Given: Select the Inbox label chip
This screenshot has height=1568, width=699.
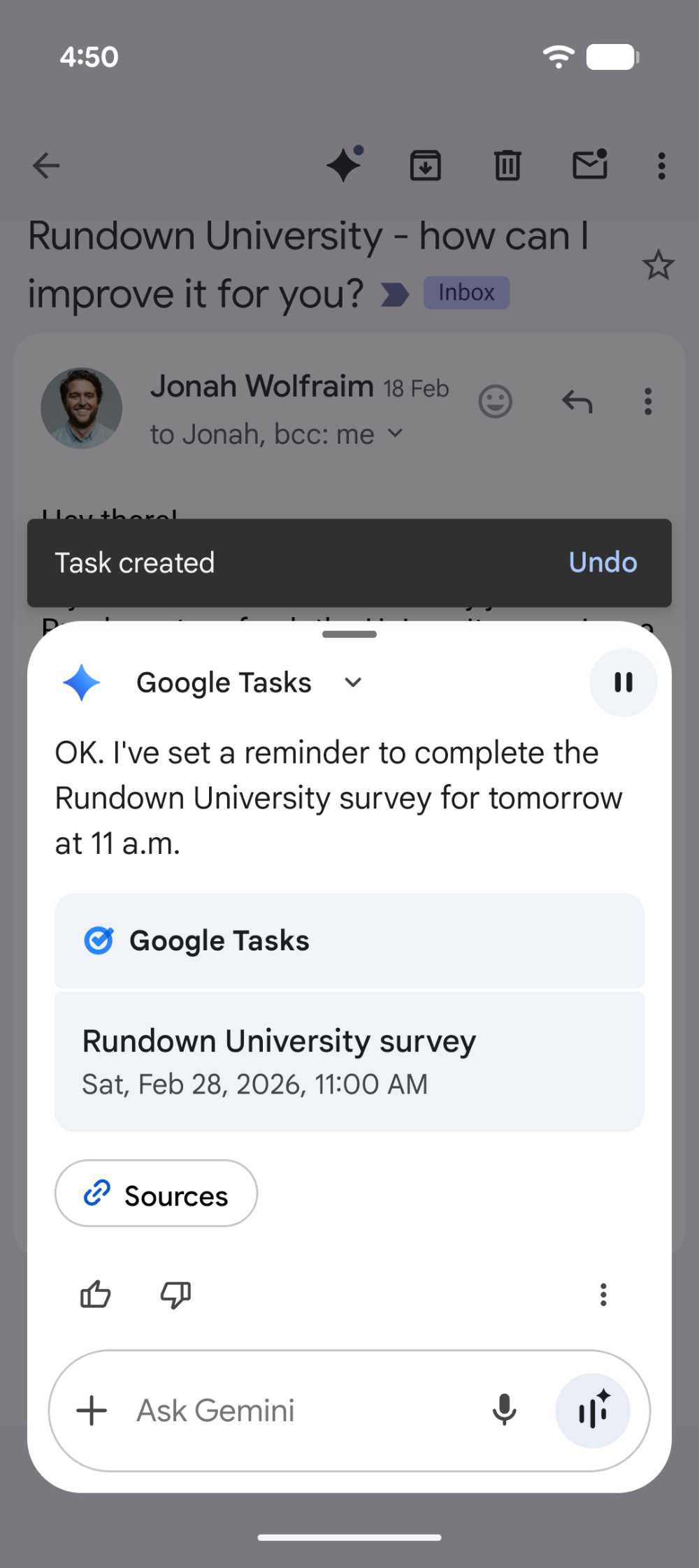Looking at the screenshot, I should pos(466,291).
